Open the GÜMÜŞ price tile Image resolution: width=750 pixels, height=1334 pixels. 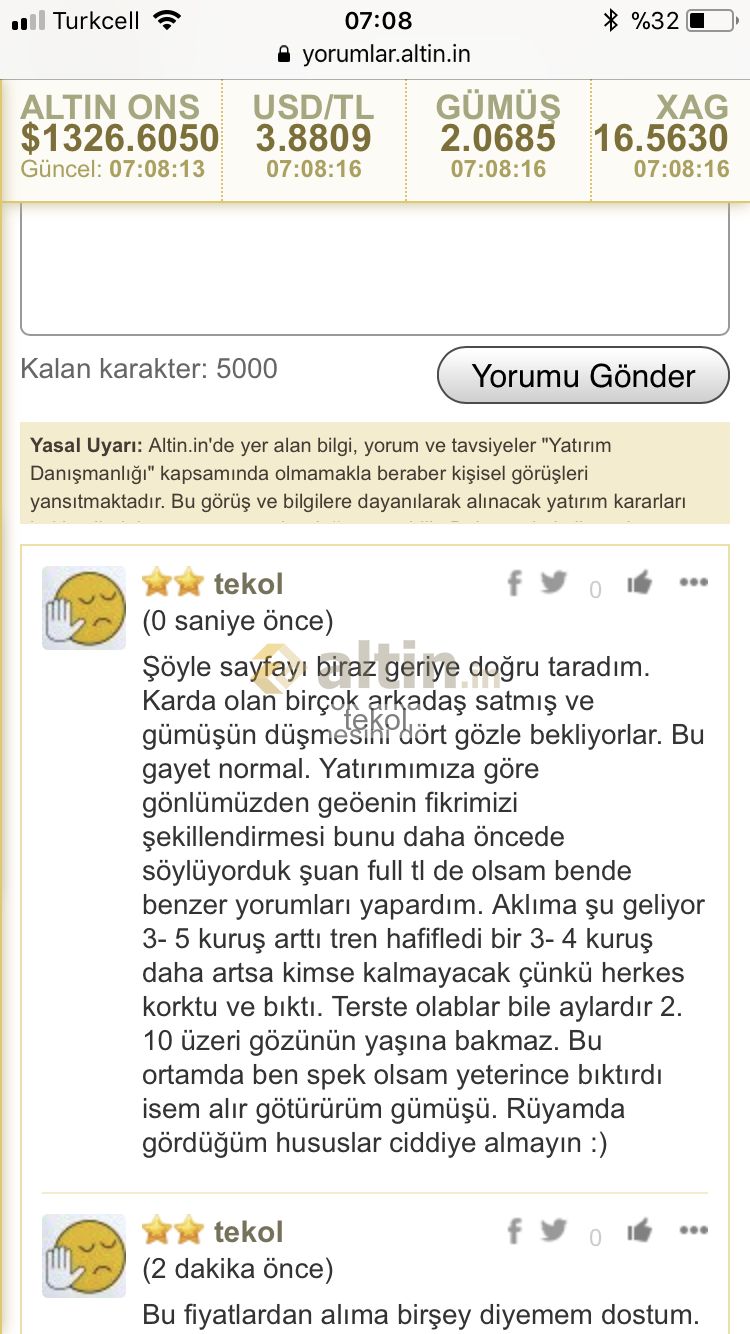click(x=498, y=137)
